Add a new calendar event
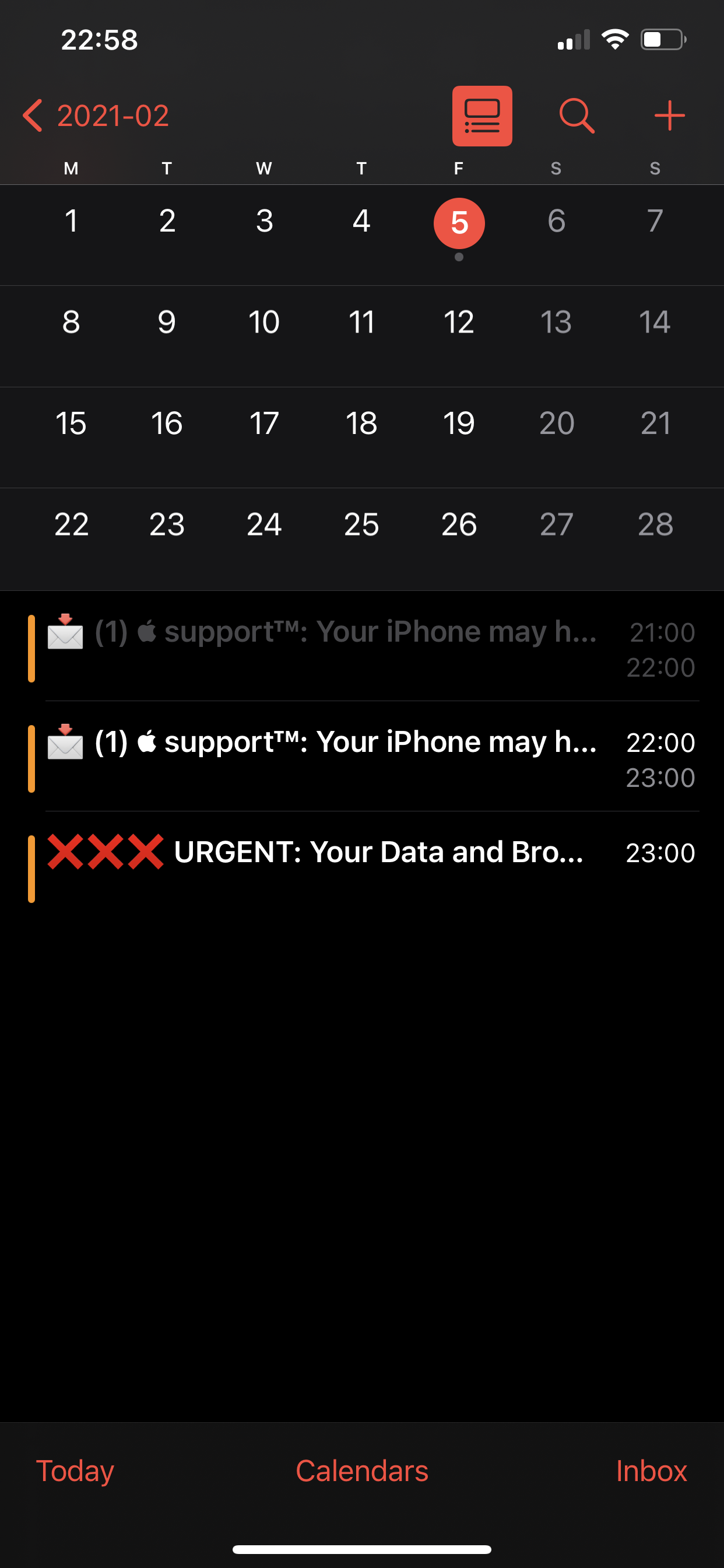 point(669,116)
